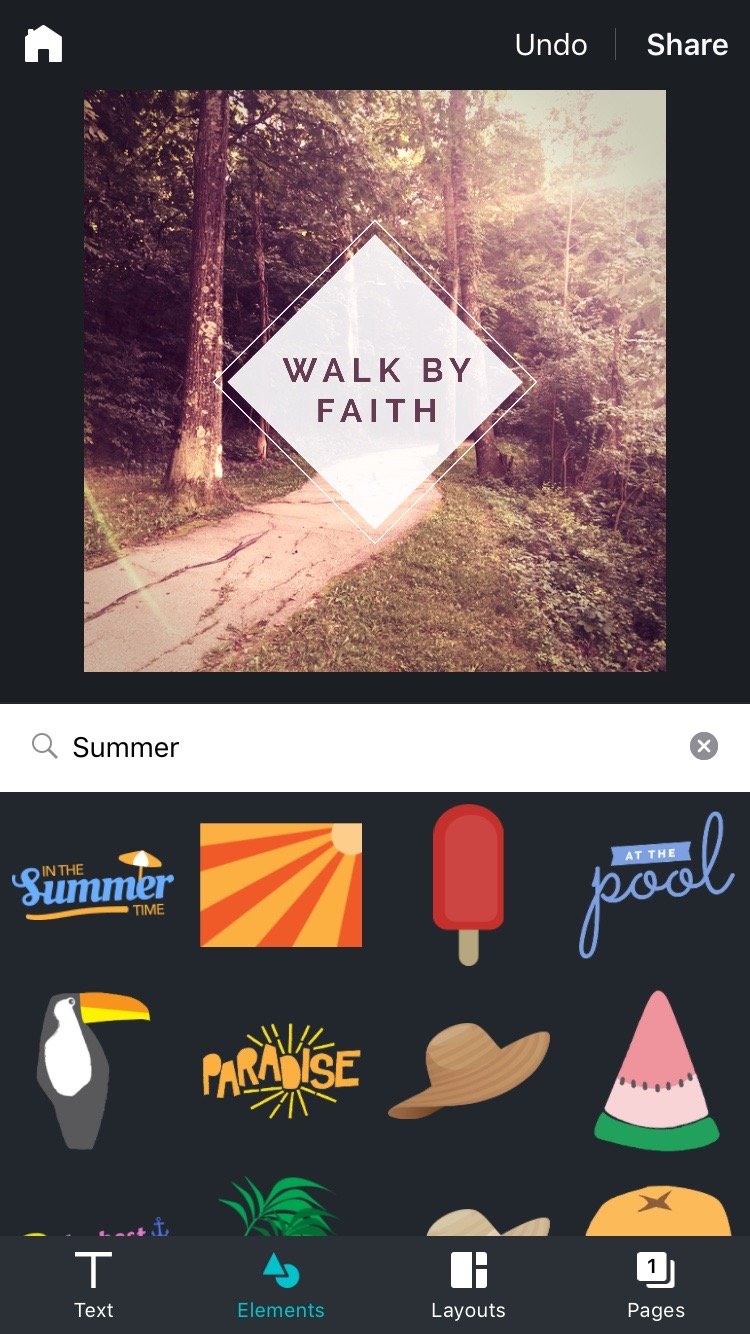Viewport: 750px width, 1334px height.
Task: Click Undo at the top
Action: (549, 44)
